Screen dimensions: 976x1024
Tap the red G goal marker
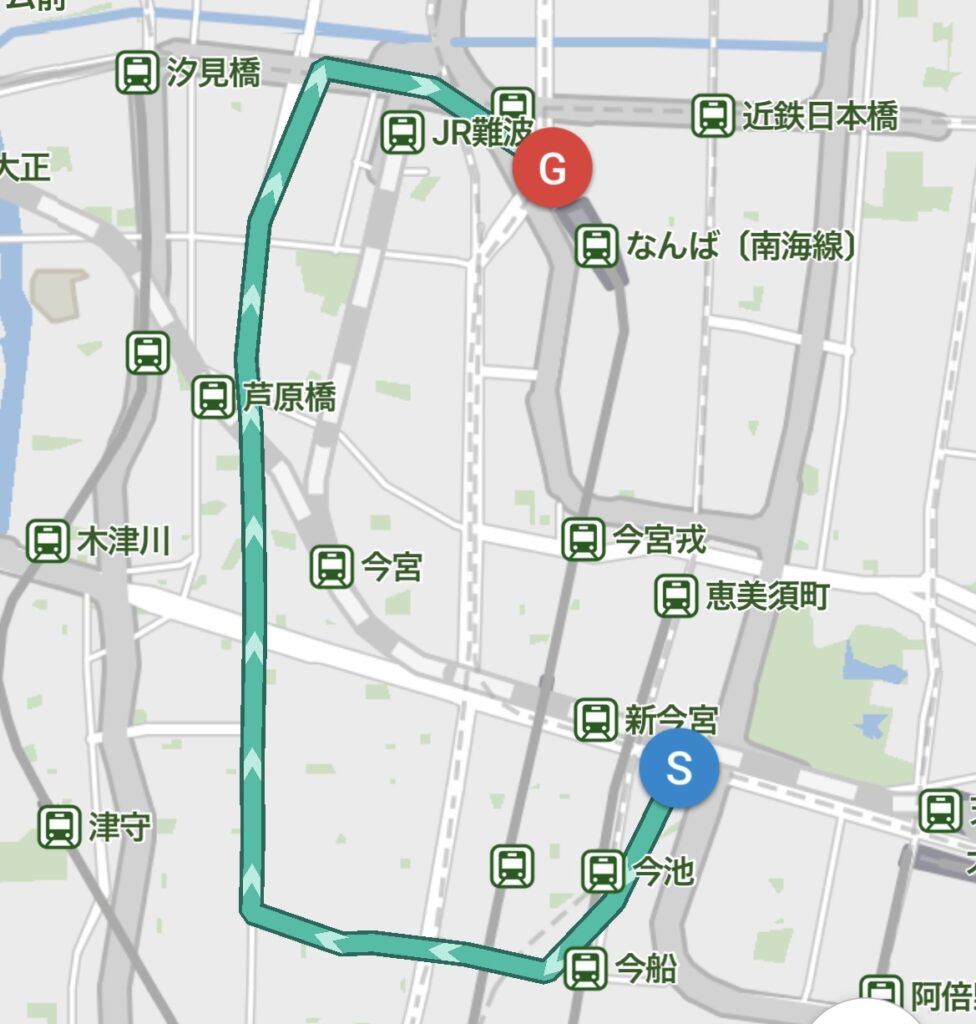point(553,169)
